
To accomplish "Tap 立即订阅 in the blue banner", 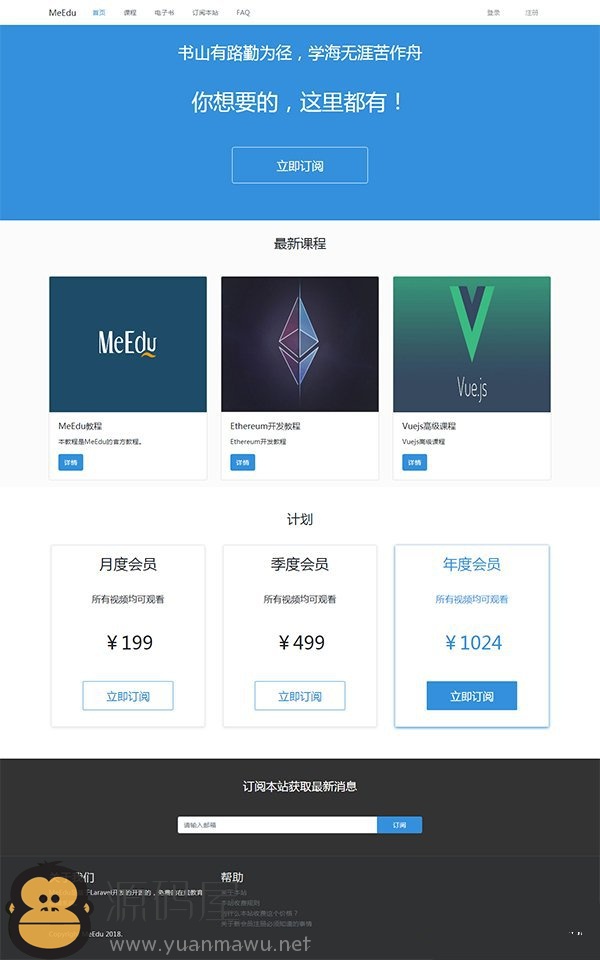I will click(300, 165).
